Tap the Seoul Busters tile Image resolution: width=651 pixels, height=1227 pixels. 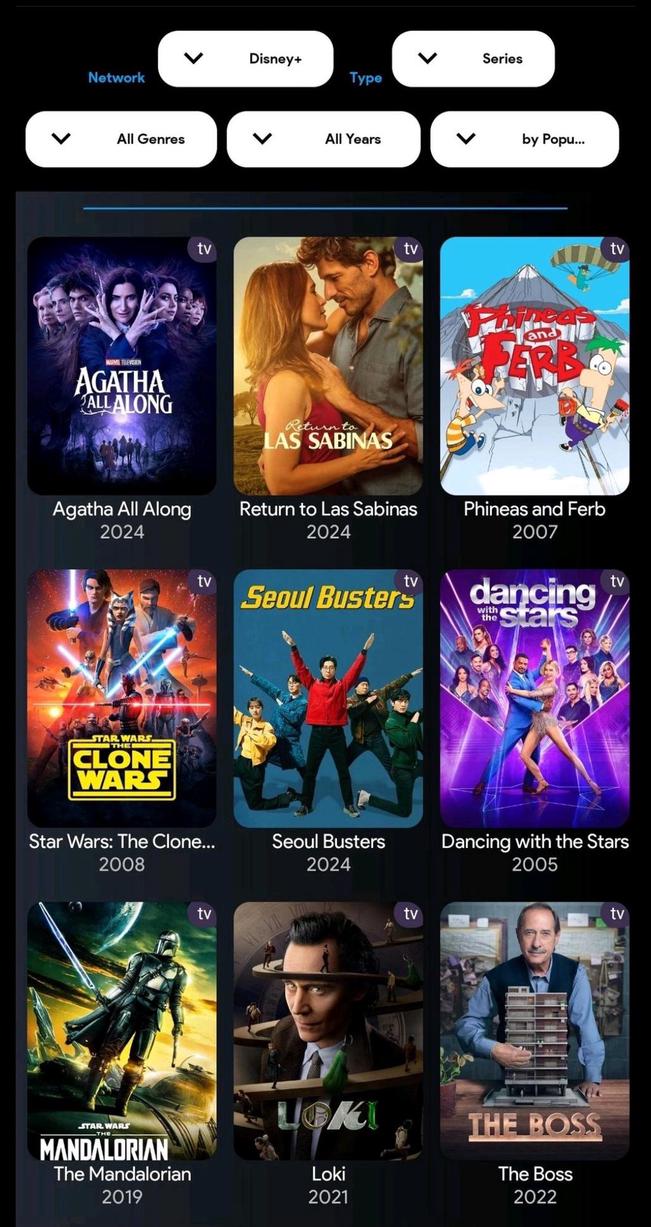coord(328,698)
